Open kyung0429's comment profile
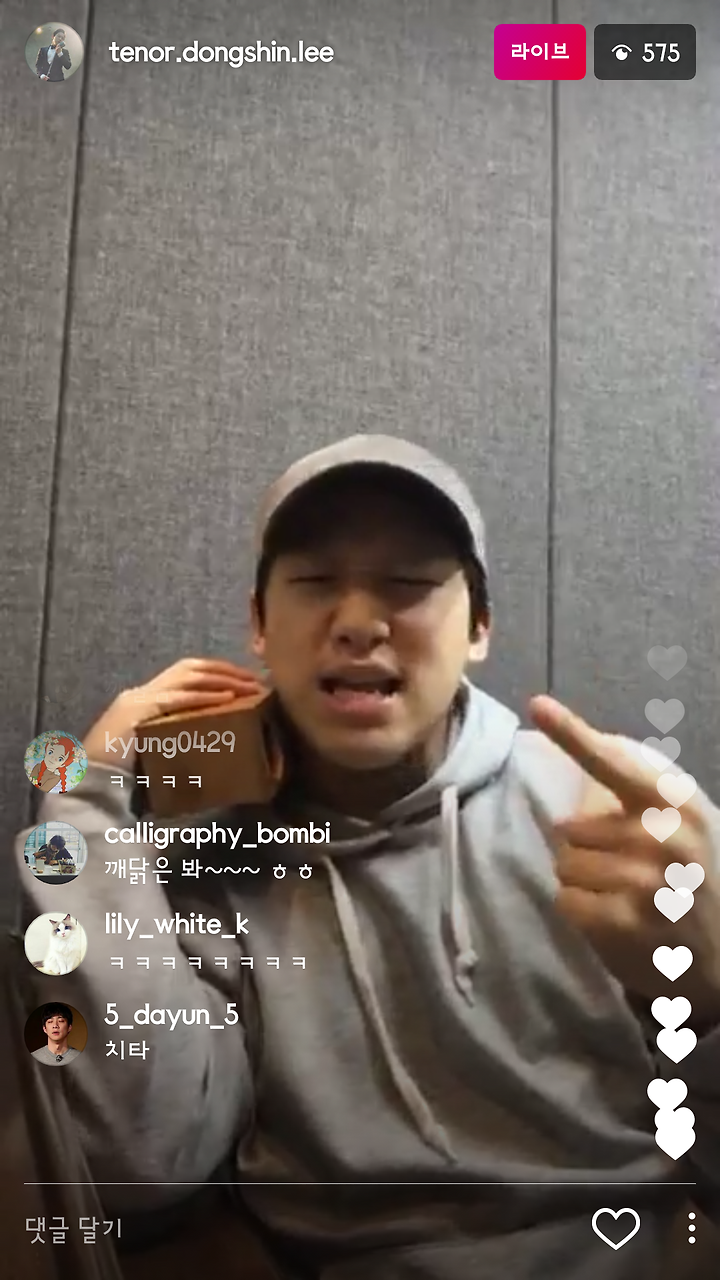The image size is (720, 1280). 55,762
